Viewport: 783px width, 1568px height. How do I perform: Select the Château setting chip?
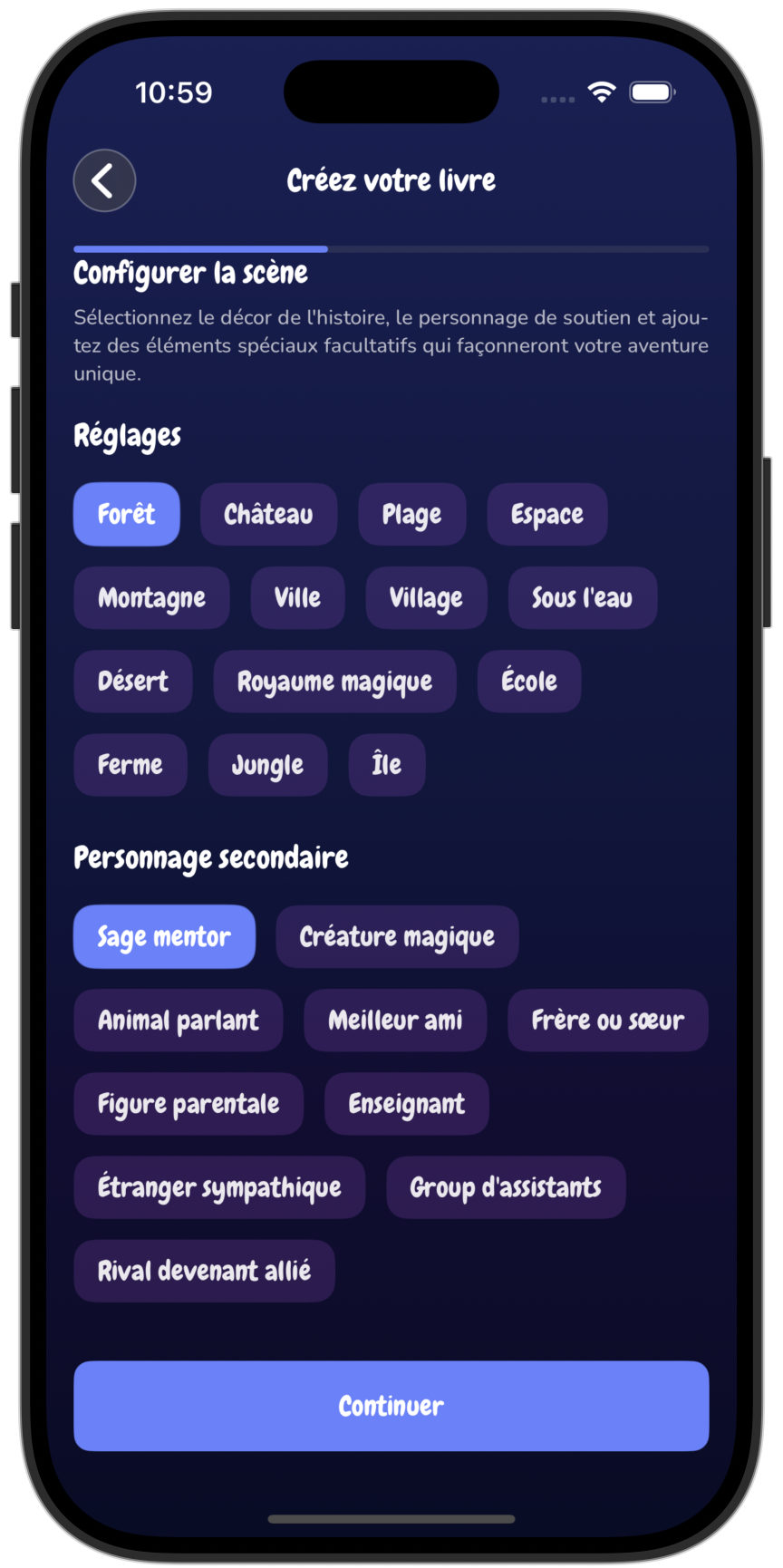(268, 514)
